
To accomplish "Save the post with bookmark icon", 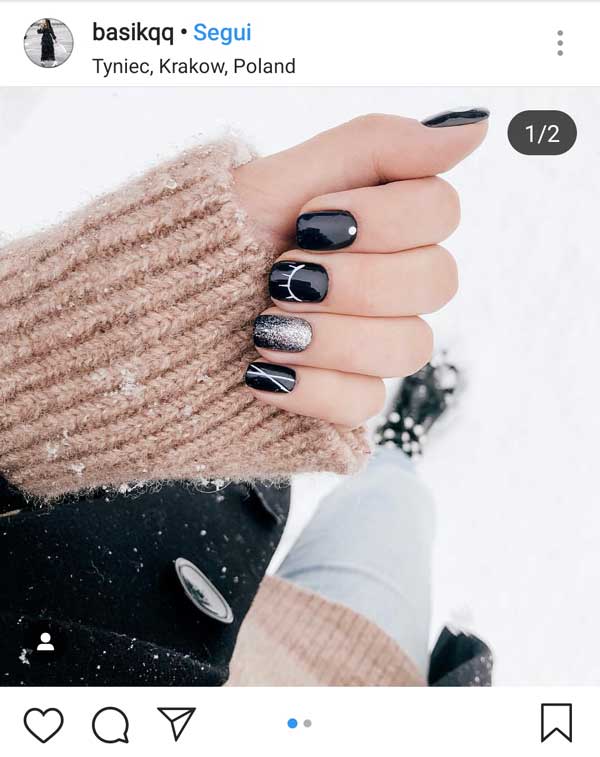I will pyautogui.click(x=556, y=723).
